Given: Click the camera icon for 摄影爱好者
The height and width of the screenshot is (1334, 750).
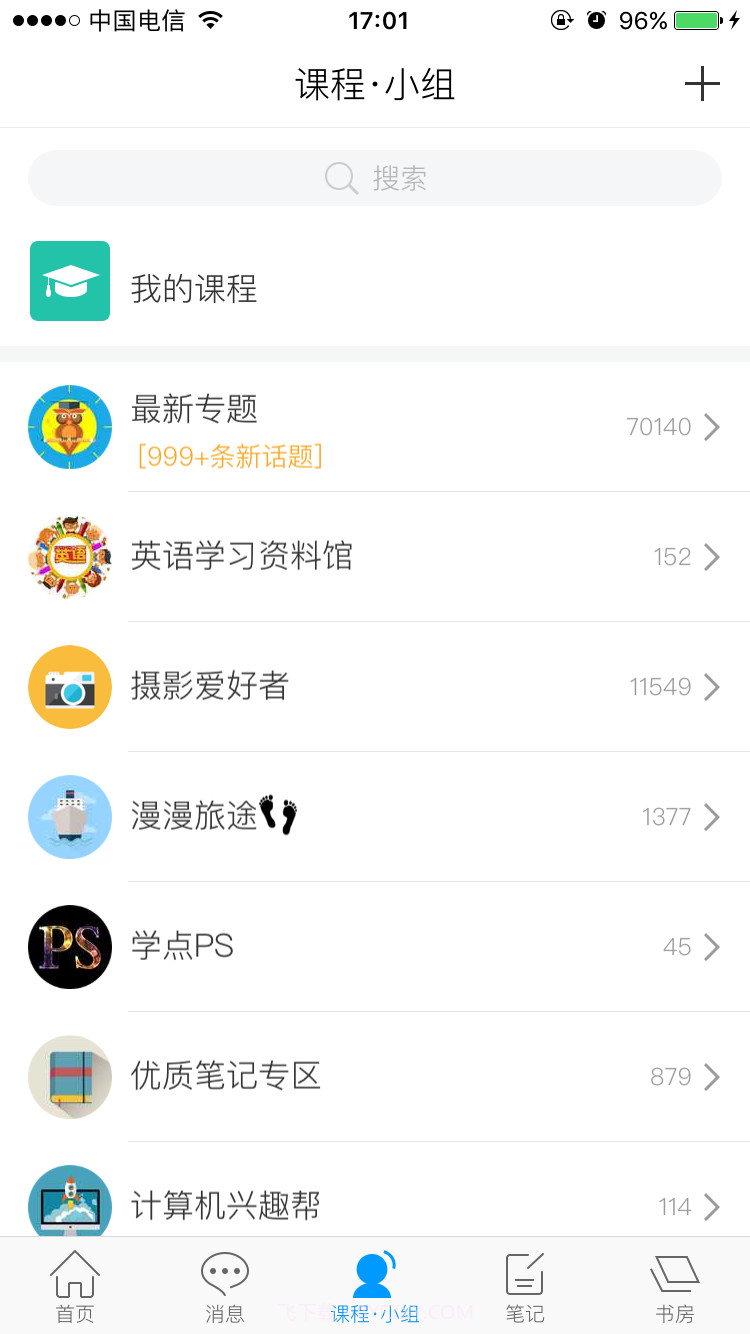Looking at the screenshot, I should tap(70, 687).
